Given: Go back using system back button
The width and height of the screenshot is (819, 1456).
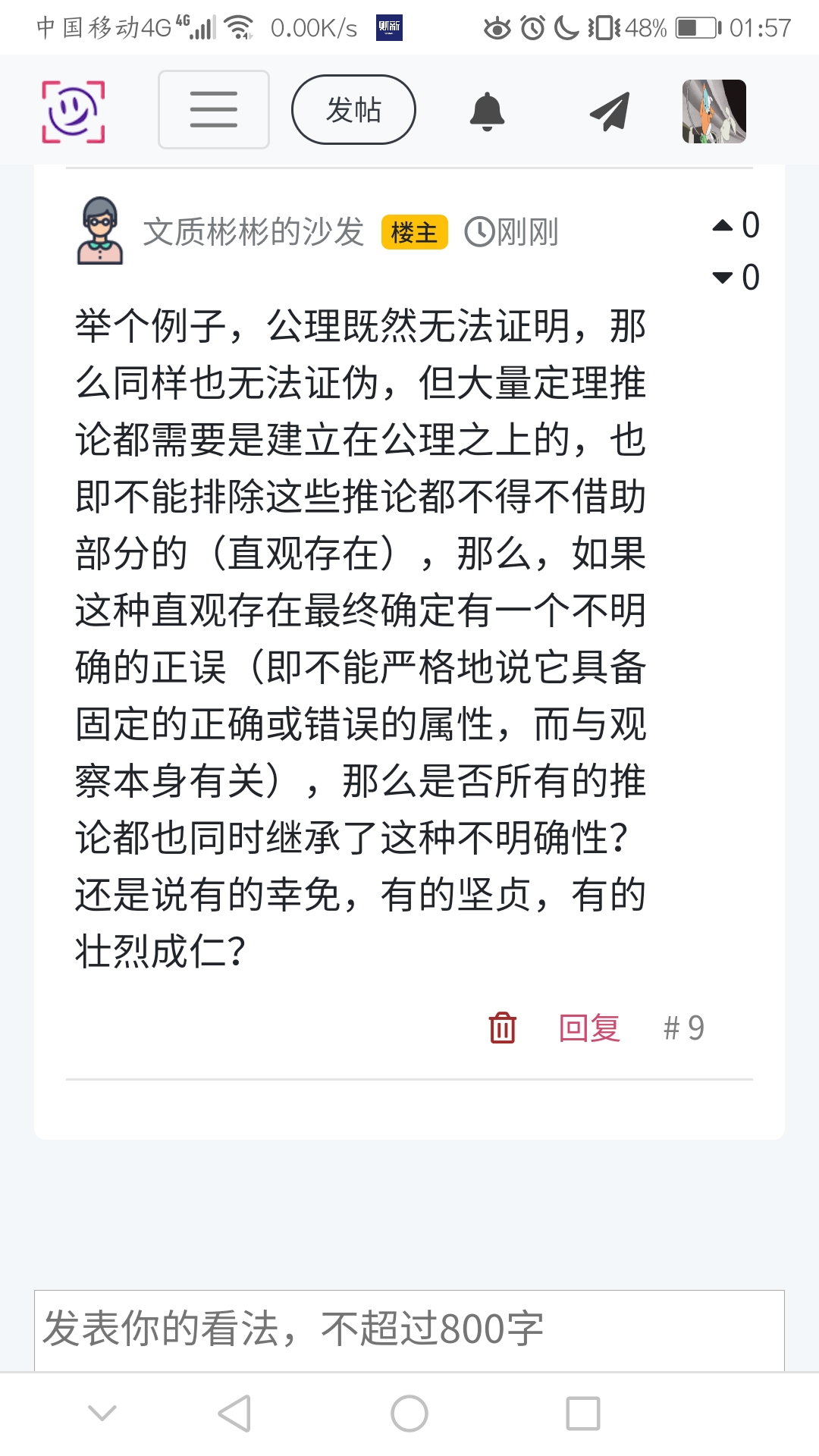Looking at the screenshot, I should (x=234, y=1414).
